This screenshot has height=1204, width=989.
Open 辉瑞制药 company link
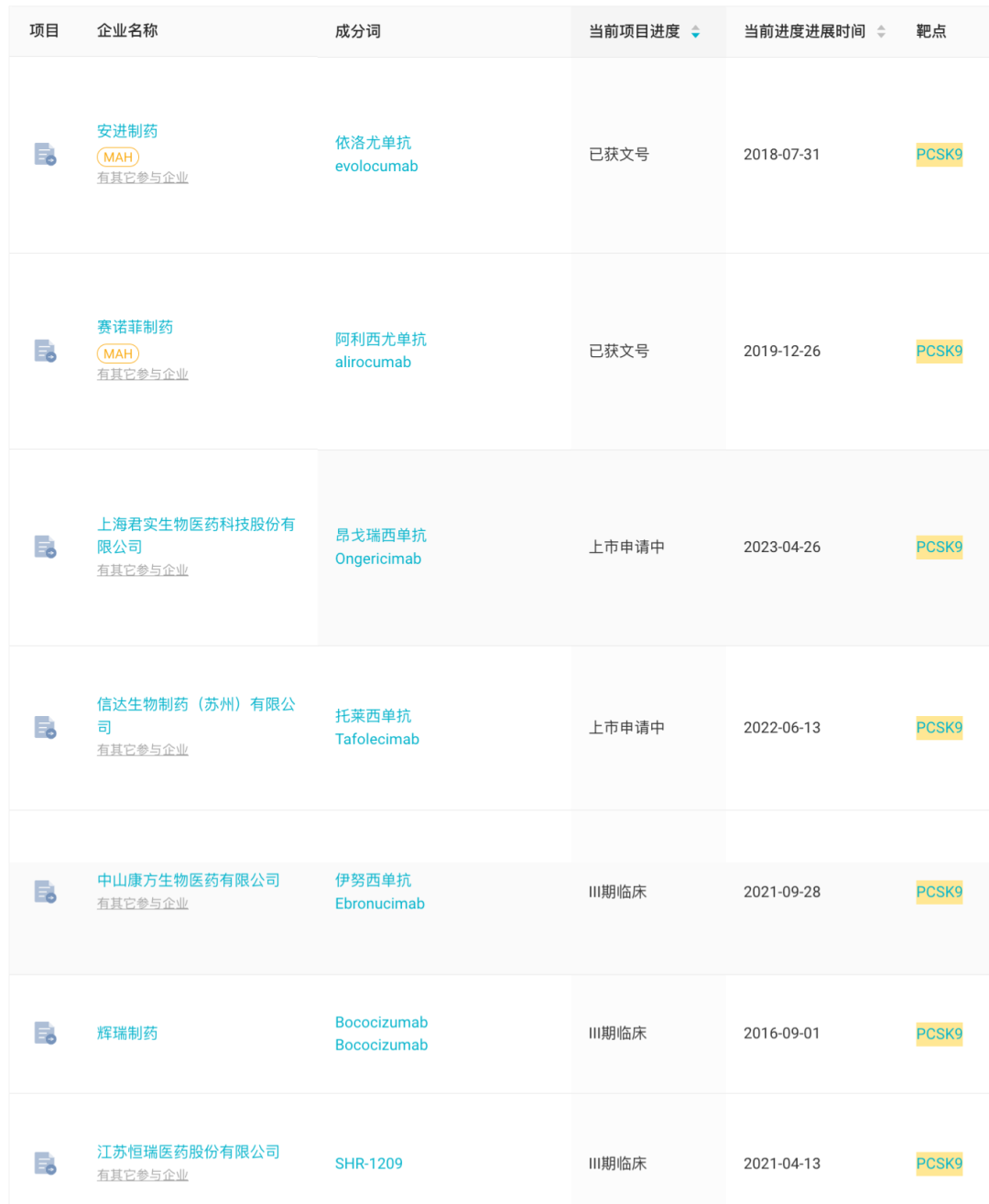(127, 1033)
